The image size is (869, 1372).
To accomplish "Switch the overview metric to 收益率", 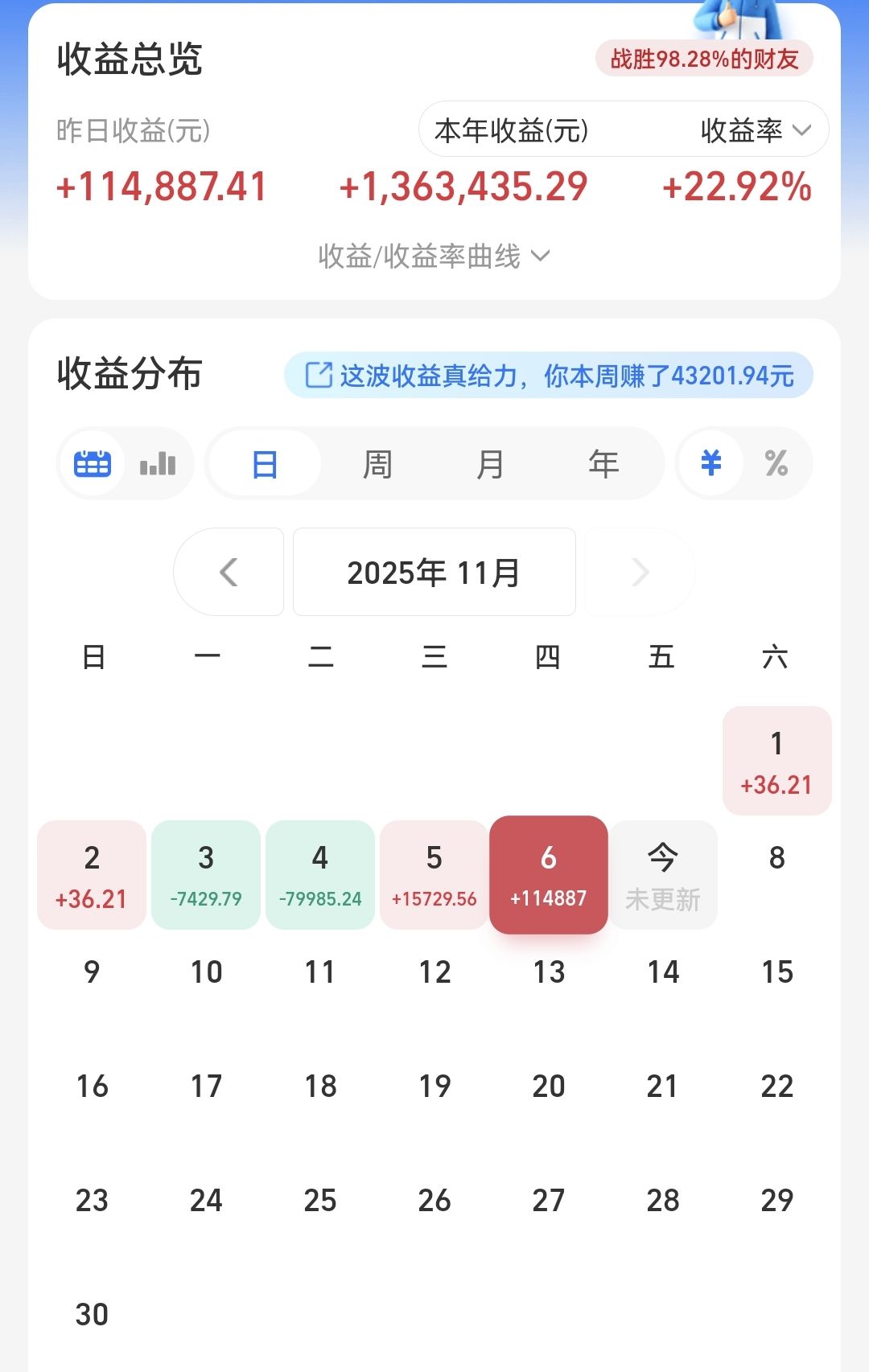I will click(x=741, y=129).
